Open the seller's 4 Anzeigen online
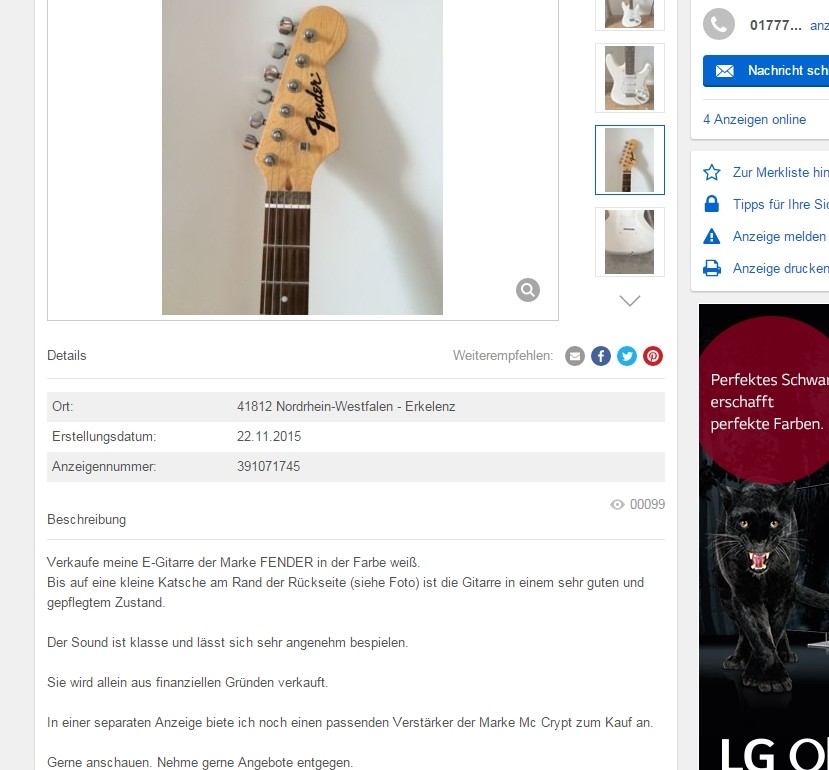 pyautogui.click(x=754, y=119)
